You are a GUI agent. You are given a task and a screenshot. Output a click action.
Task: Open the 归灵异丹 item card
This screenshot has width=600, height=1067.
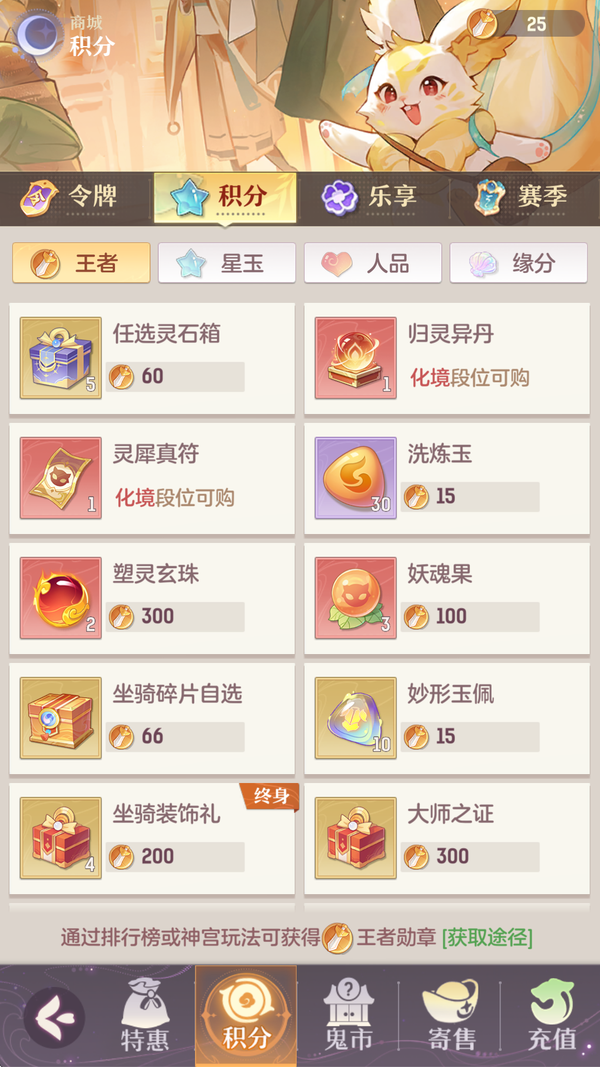[x=448, y=358]
